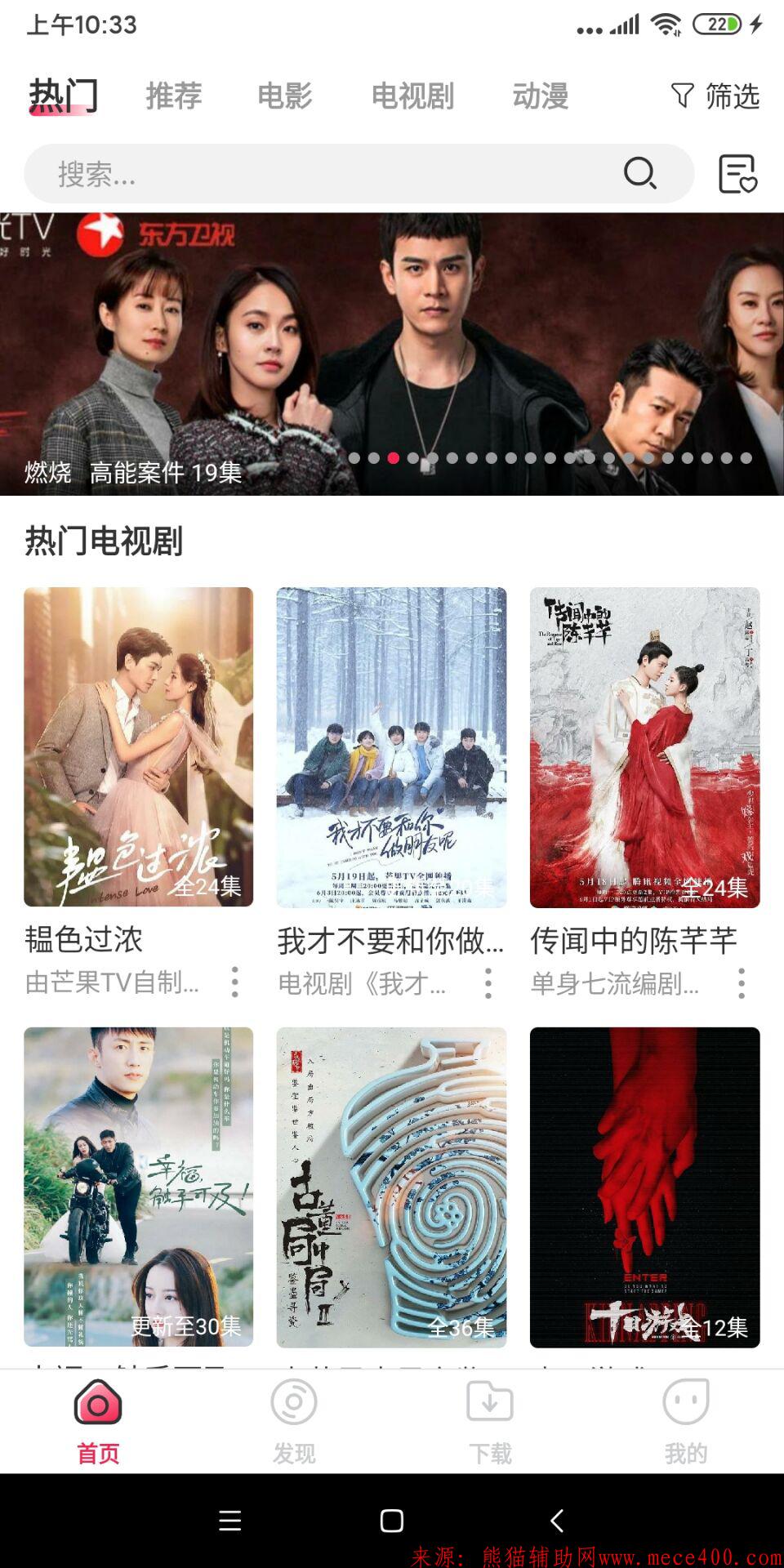The width and height of the screenshot is (784, 1568).
Task: Switch to the 推荐 tab
Action: coord(173,96)
